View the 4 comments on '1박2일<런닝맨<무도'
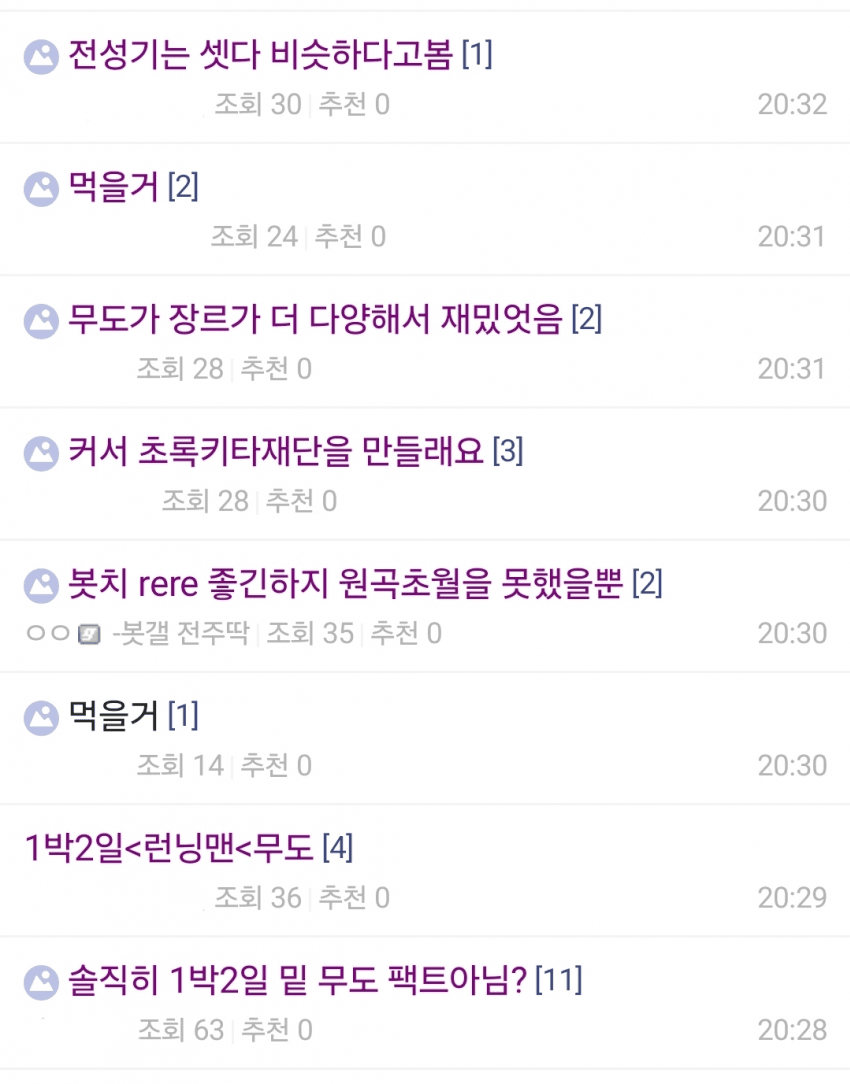 click(338, 849)
